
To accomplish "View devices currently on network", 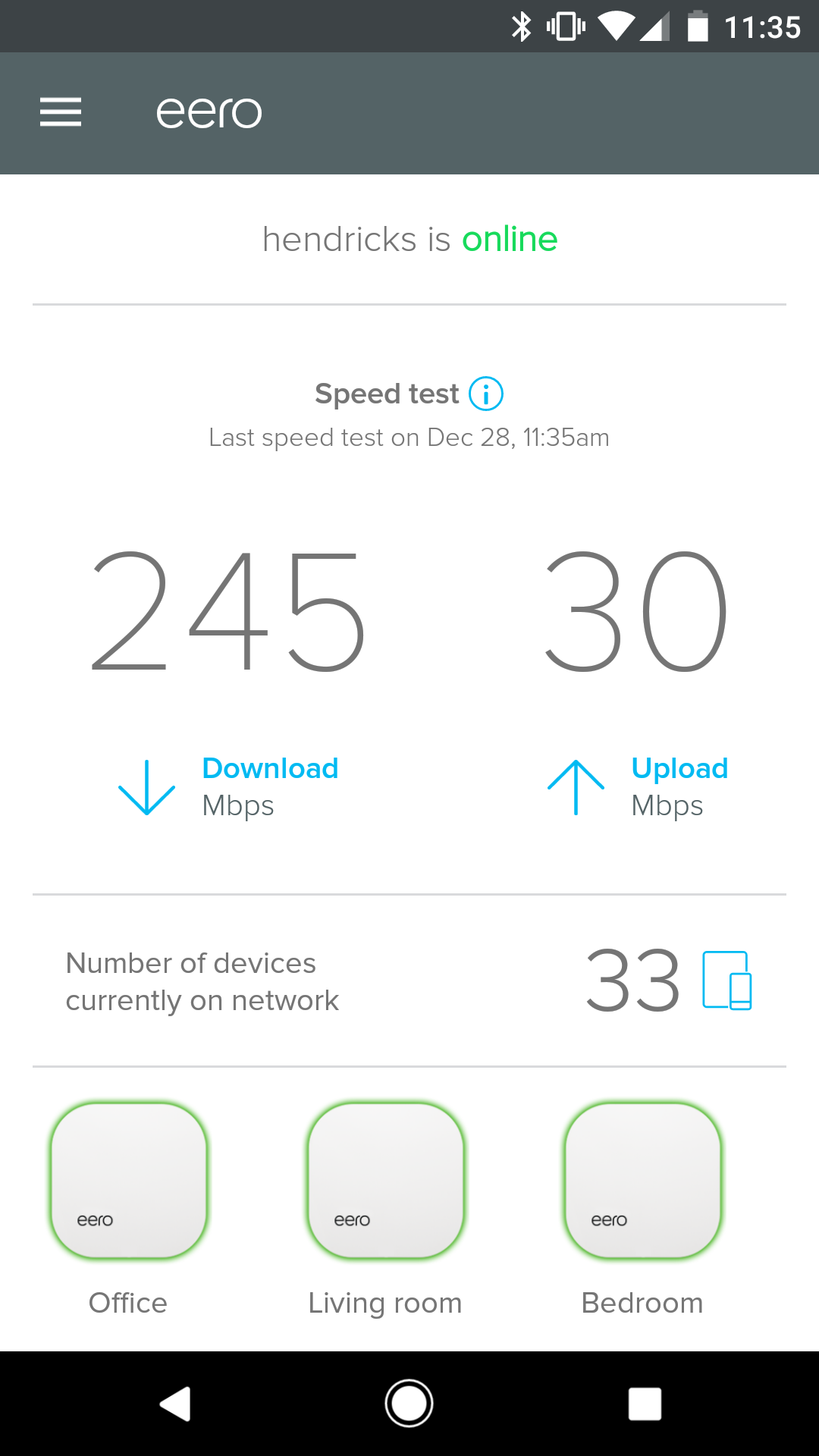I will [409, 981].
